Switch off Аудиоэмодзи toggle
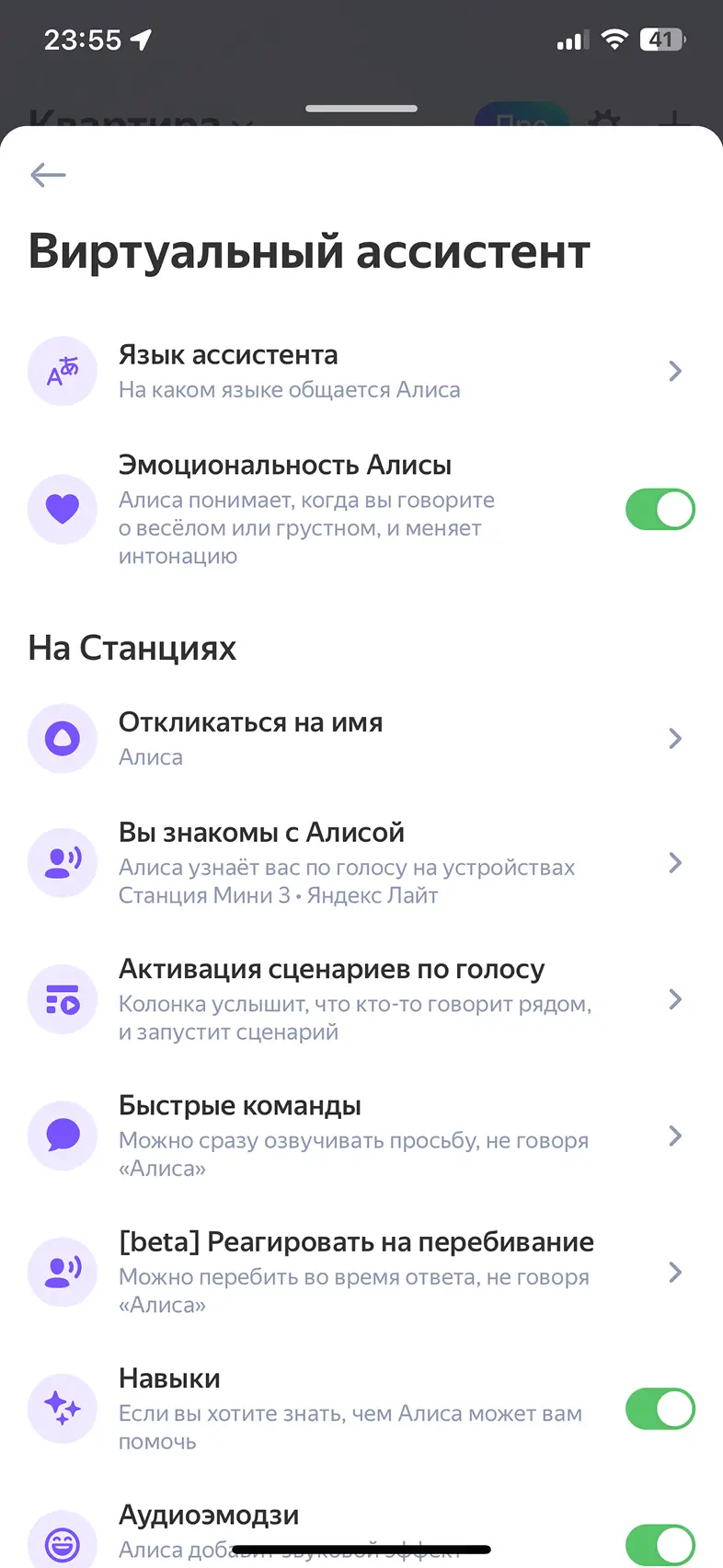The image size is (723, 1568). click(x=660, y=1545)
